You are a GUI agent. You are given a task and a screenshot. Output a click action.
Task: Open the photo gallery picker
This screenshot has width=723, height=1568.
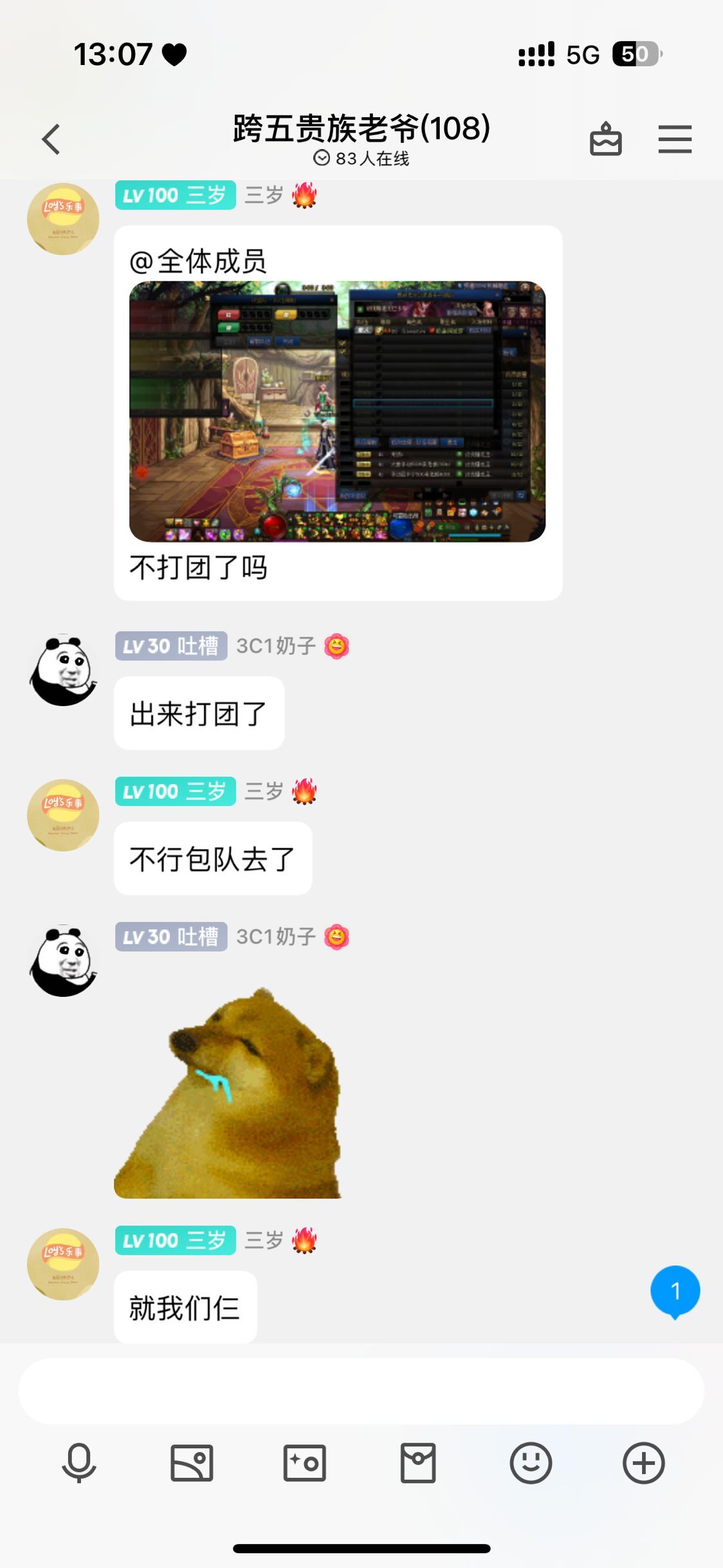point(192,1463)
